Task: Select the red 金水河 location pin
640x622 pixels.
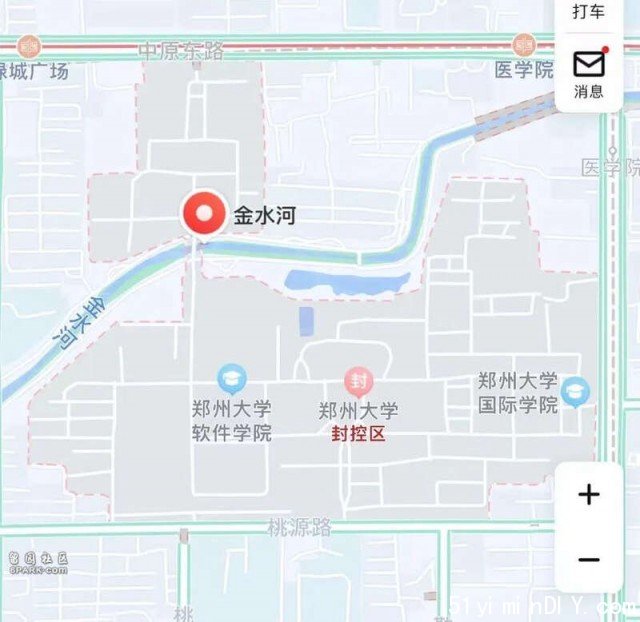Action: 205,214
